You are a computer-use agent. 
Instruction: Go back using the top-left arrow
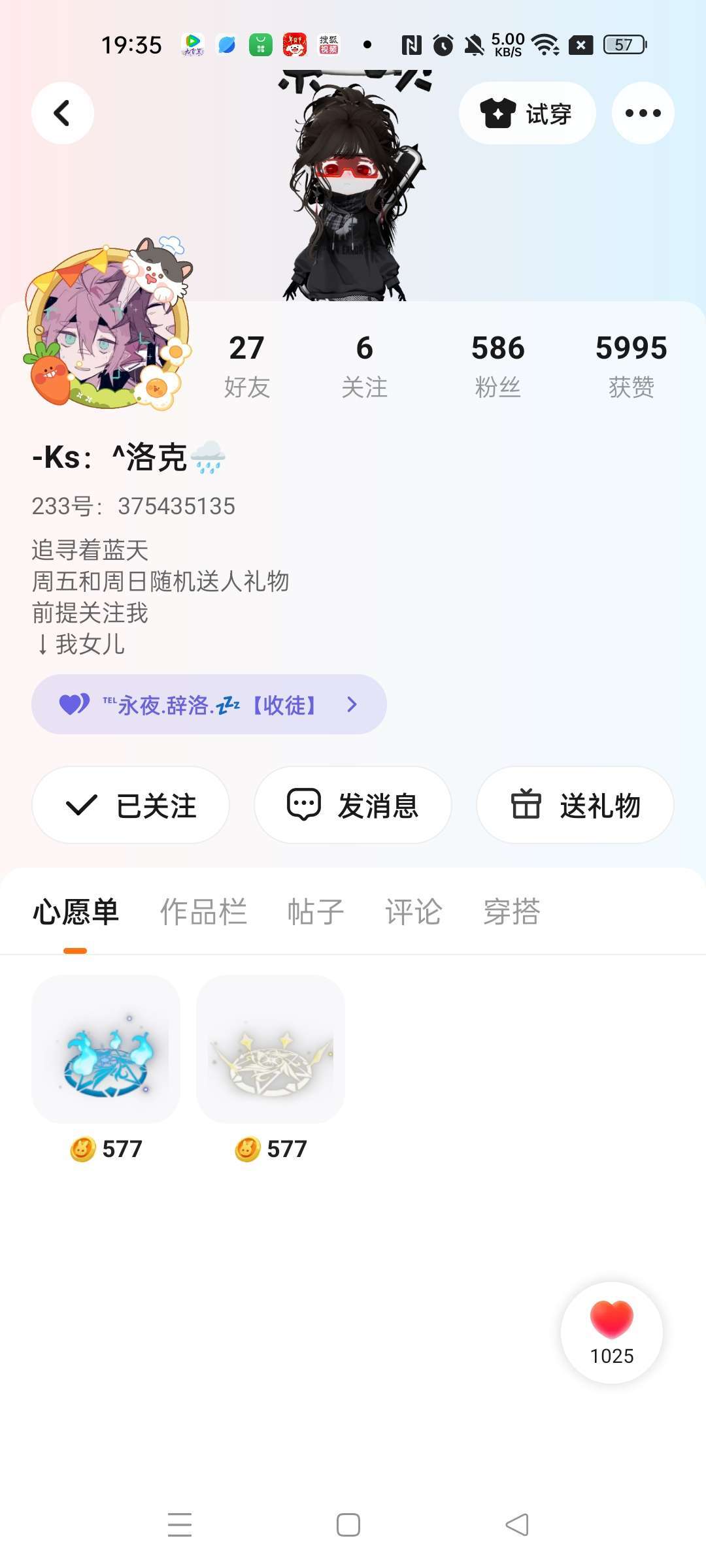click(x=63, y=113)
